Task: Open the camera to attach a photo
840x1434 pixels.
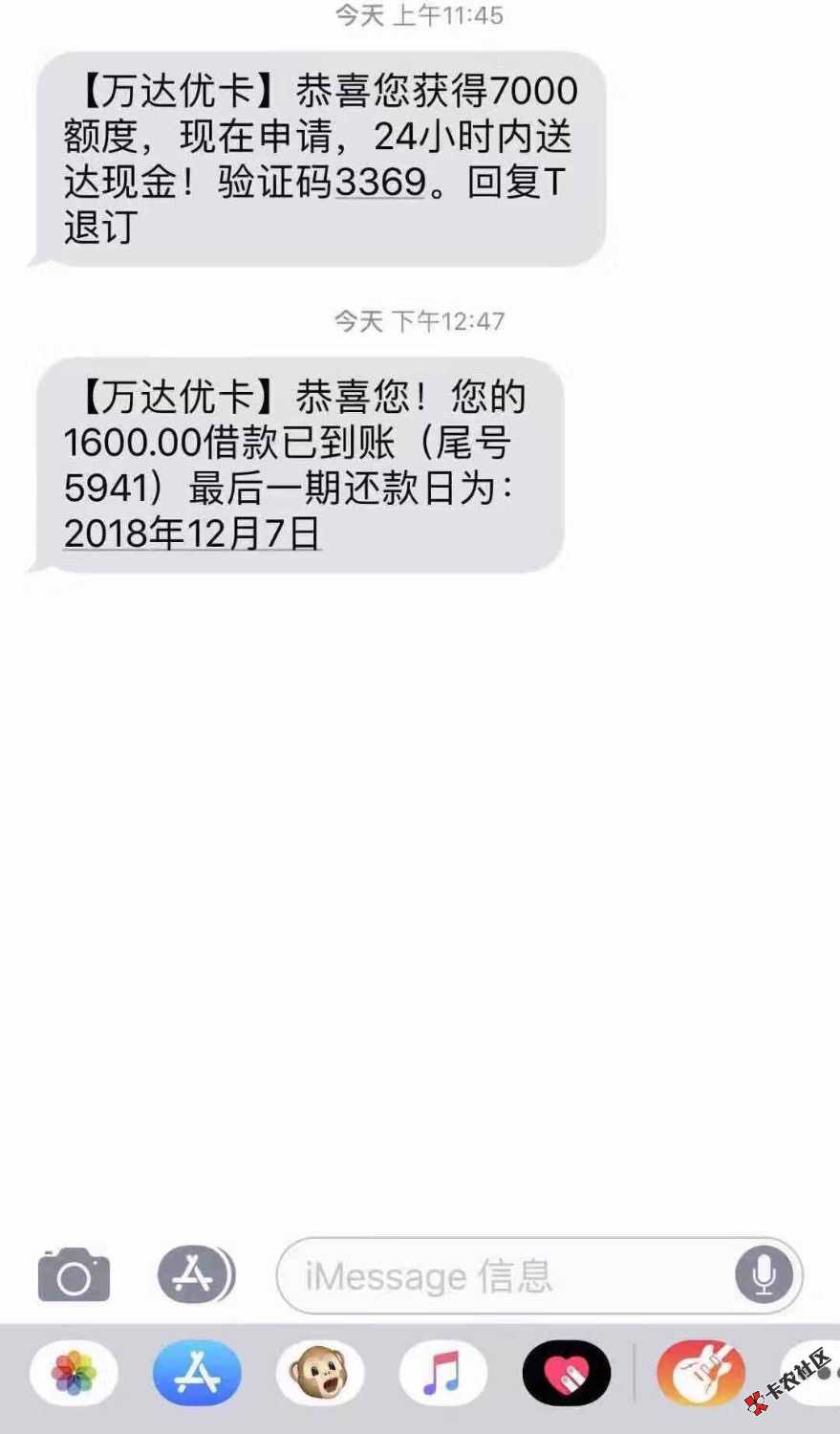Action: [x=74, y=1274]
